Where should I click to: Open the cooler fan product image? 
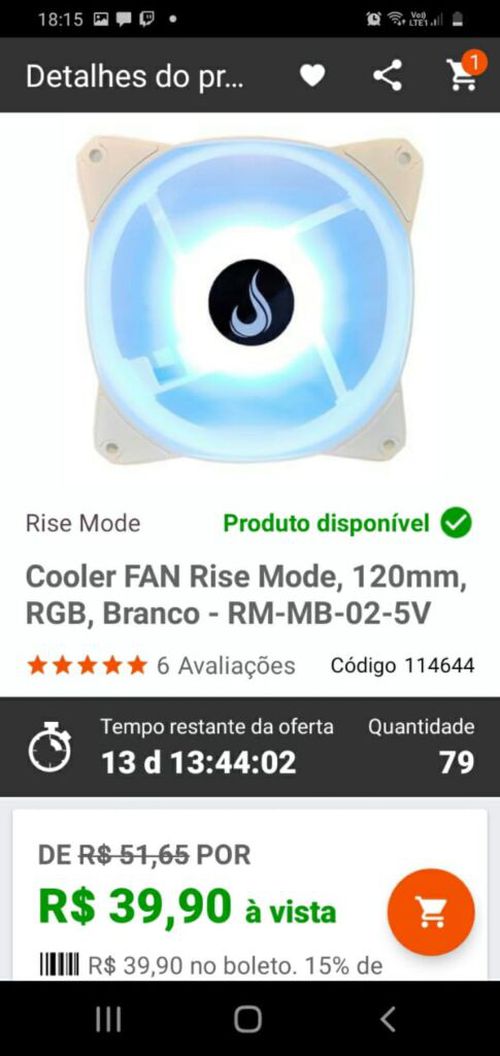point(250,300)
